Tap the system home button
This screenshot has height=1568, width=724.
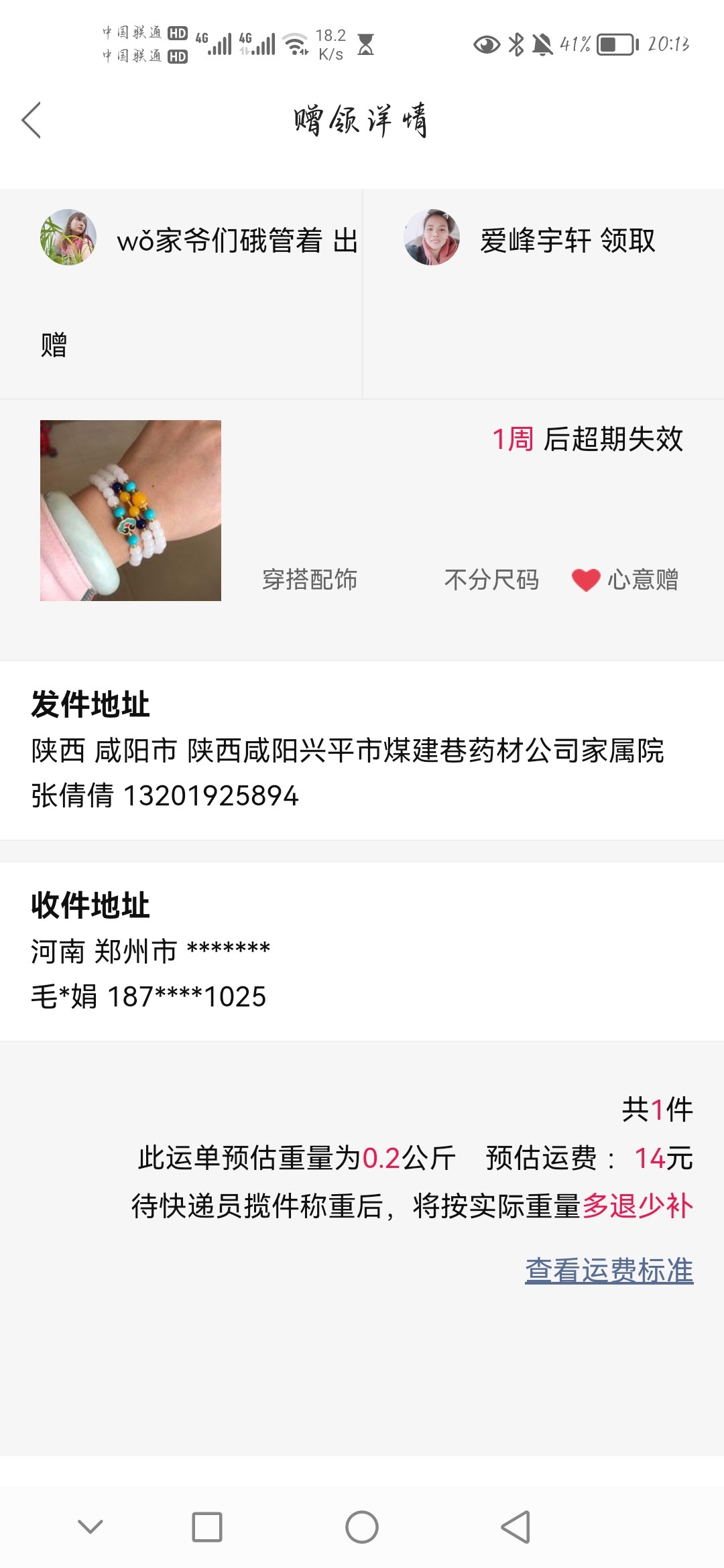click(x=362, y=1527)
